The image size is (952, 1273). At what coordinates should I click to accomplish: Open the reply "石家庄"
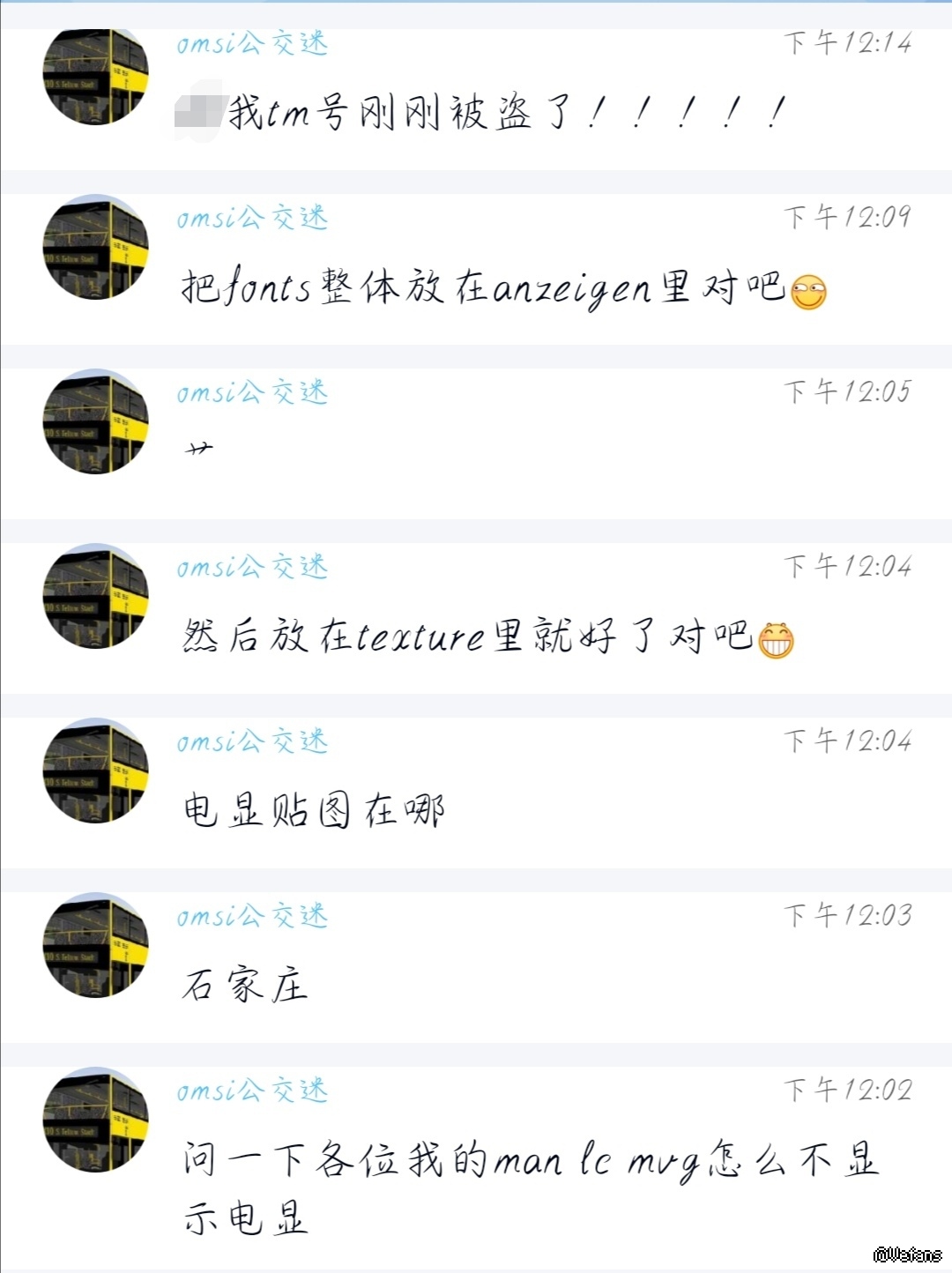coord(245,985)
